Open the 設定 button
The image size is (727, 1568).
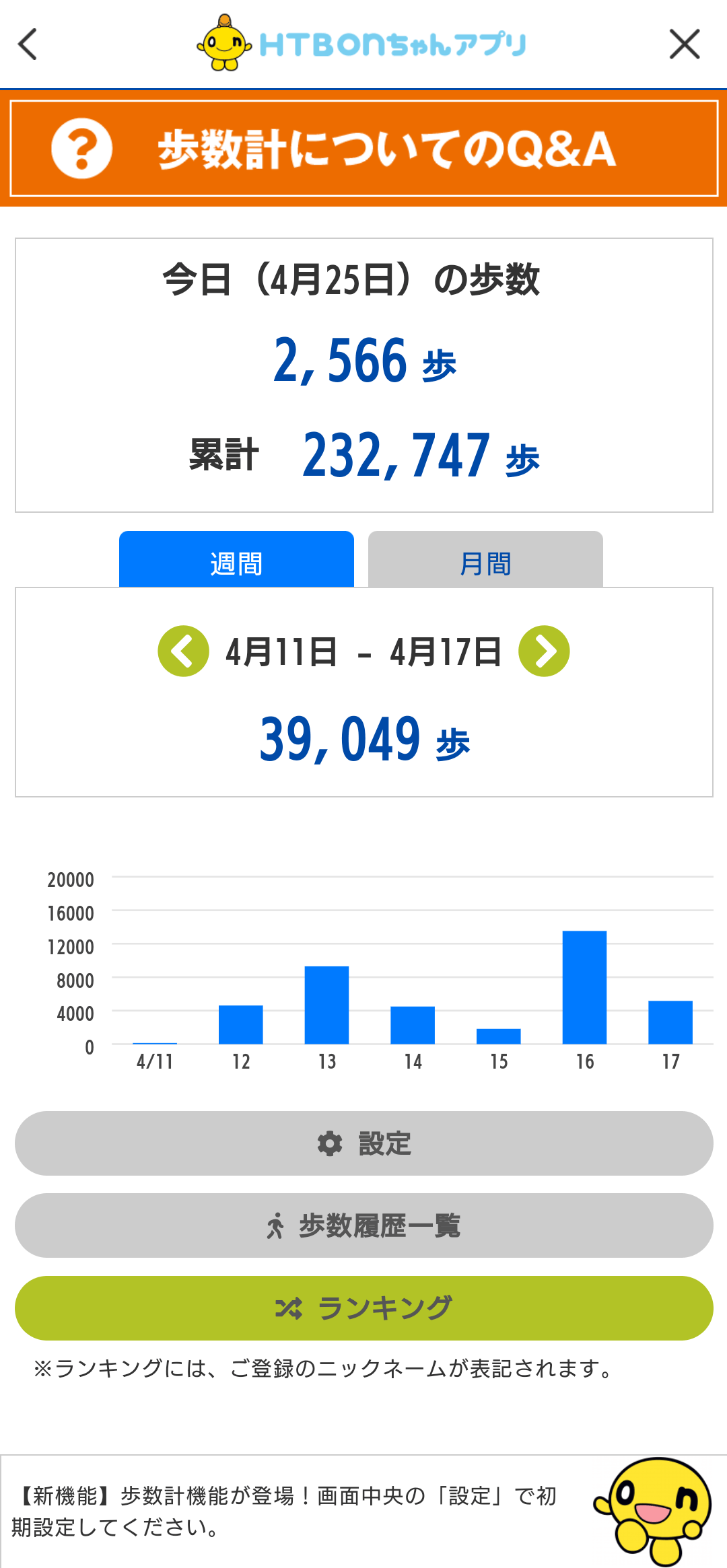point(363,1143)
